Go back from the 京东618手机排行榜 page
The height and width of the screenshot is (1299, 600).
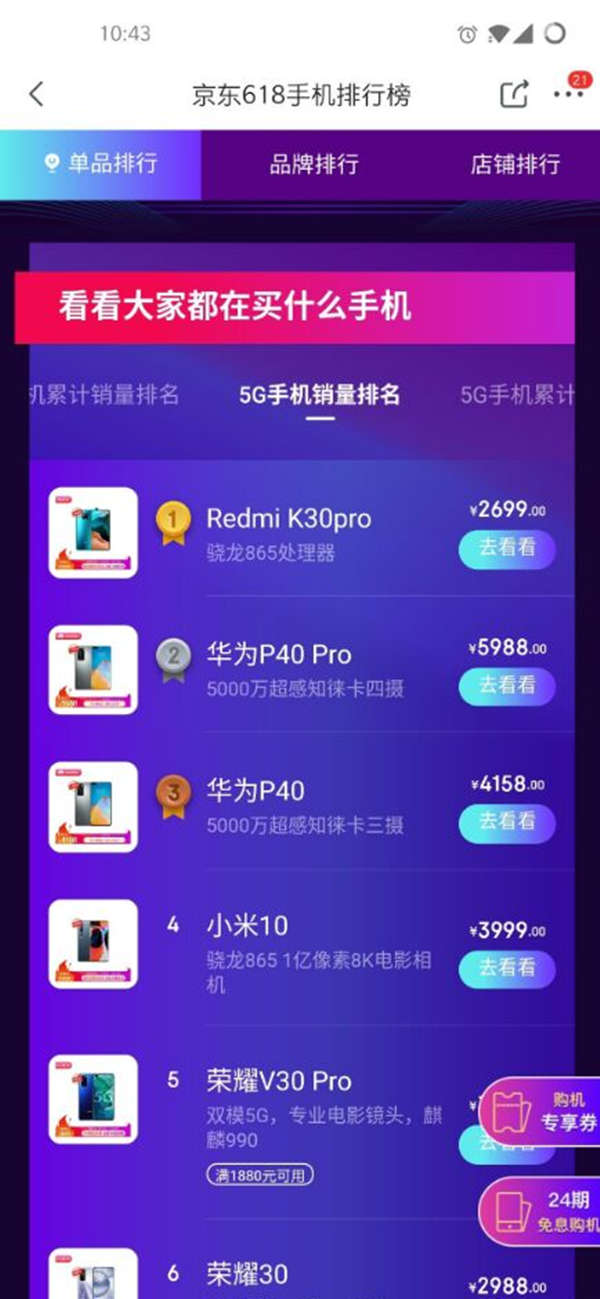click(37, 95)
